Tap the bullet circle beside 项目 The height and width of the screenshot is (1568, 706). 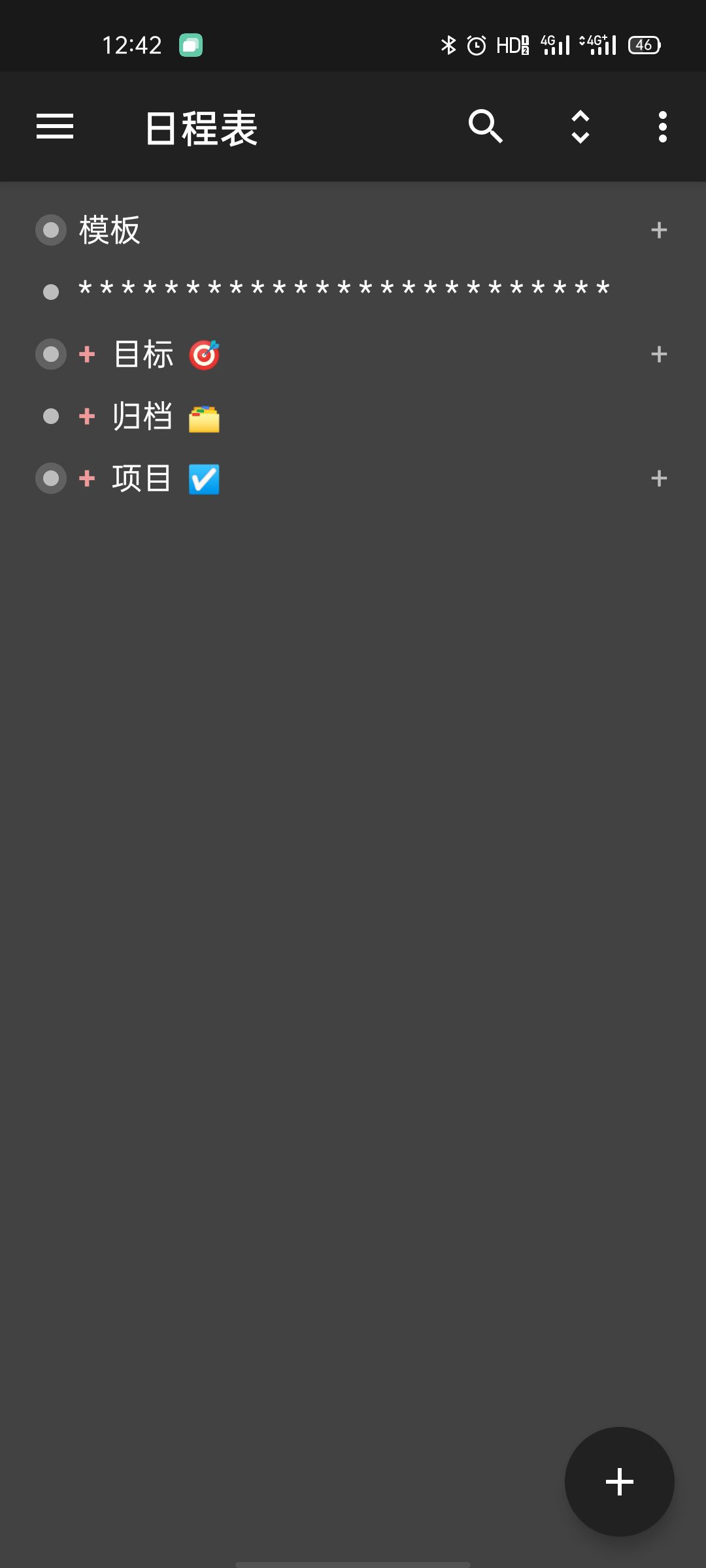click(51, 478)
